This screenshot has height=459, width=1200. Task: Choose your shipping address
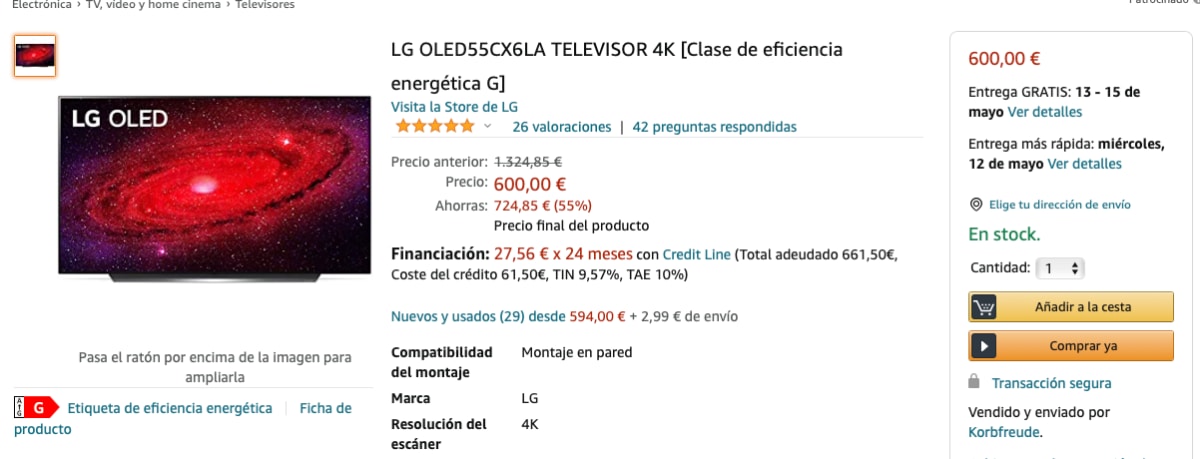(x=1059, y=204)
